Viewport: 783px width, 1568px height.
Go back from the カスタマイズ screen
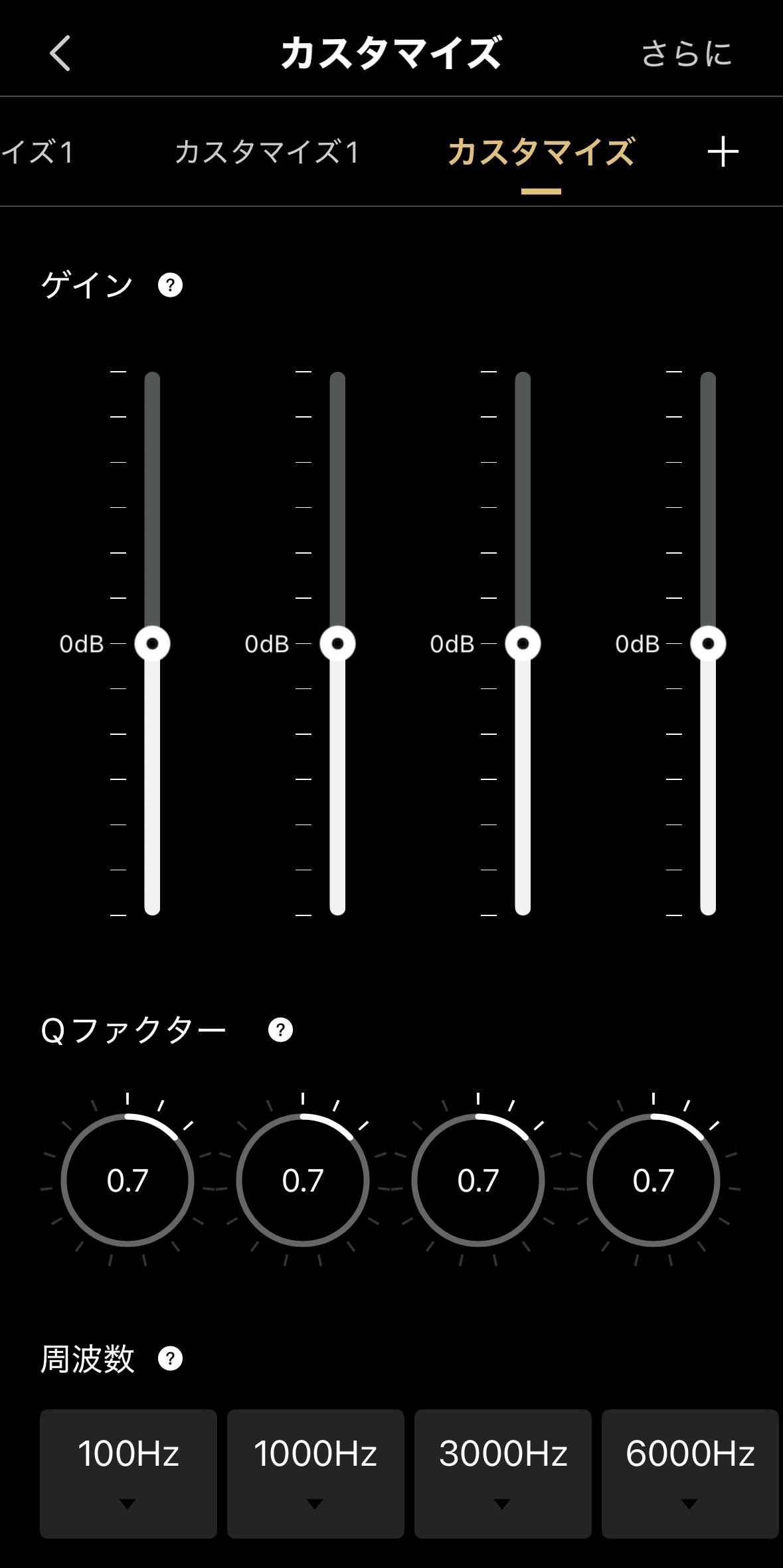(x=60, y=53)
